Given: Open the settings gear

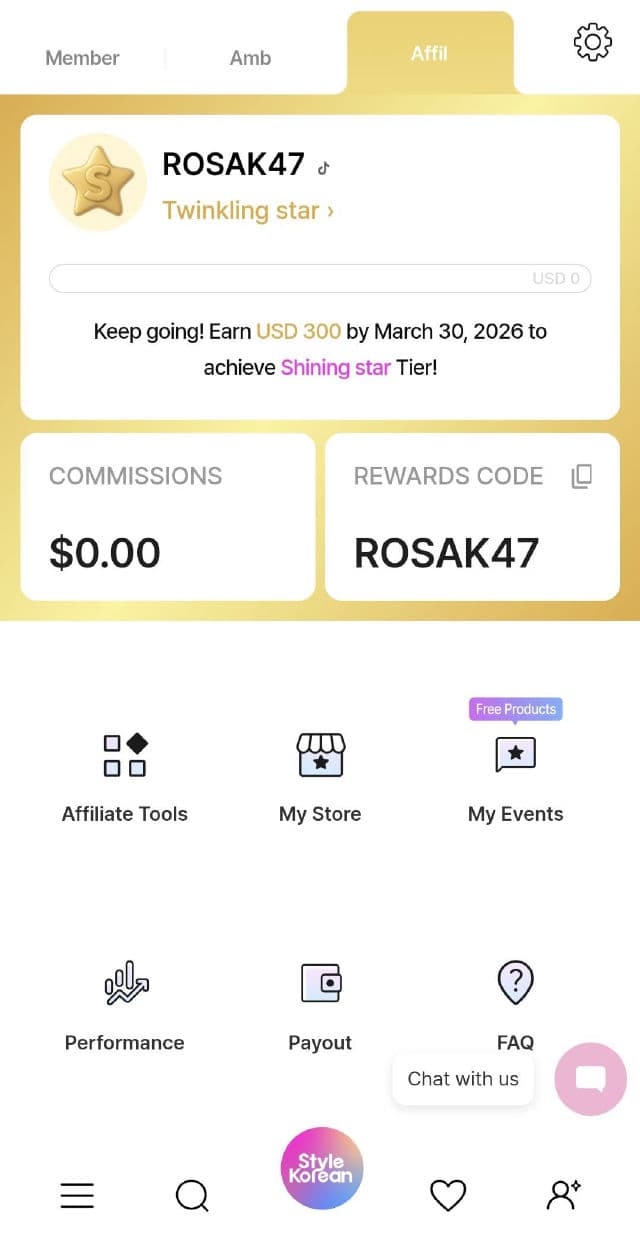Looking at the screenshot, I should [x=592, y=42].
